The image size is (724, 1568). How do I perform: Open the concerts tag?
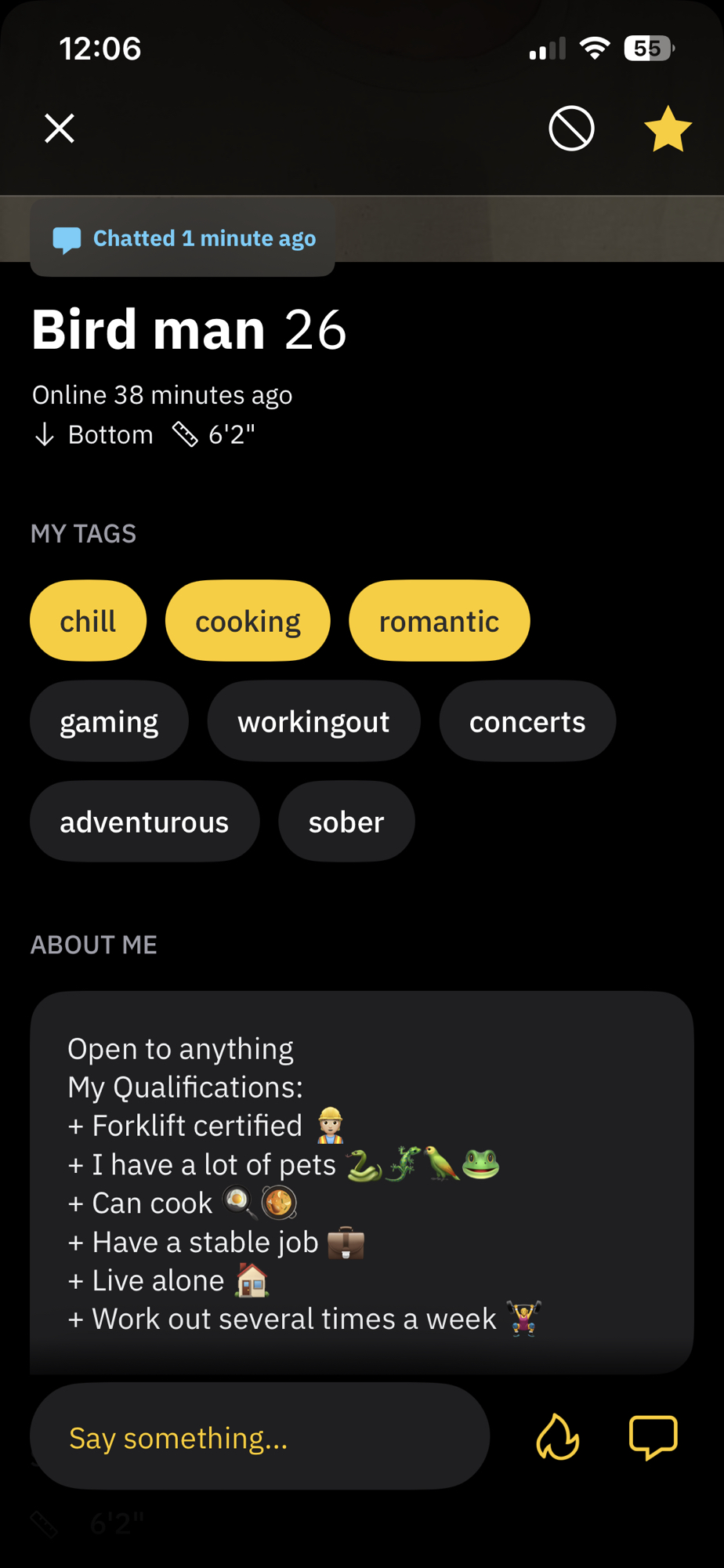[x=527, y=721]
